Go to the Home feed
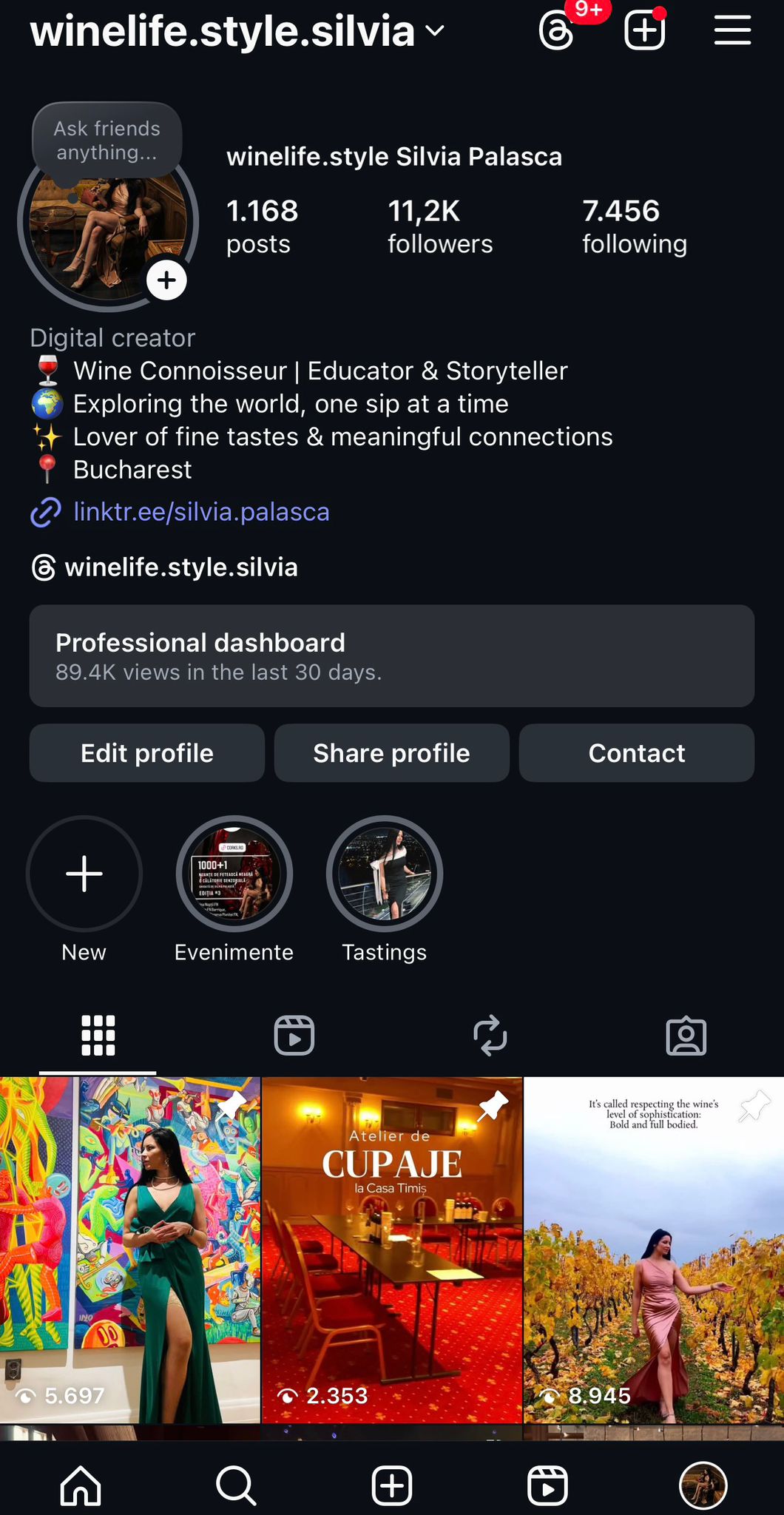784x1515 pixels. [x=81, y=1485]
